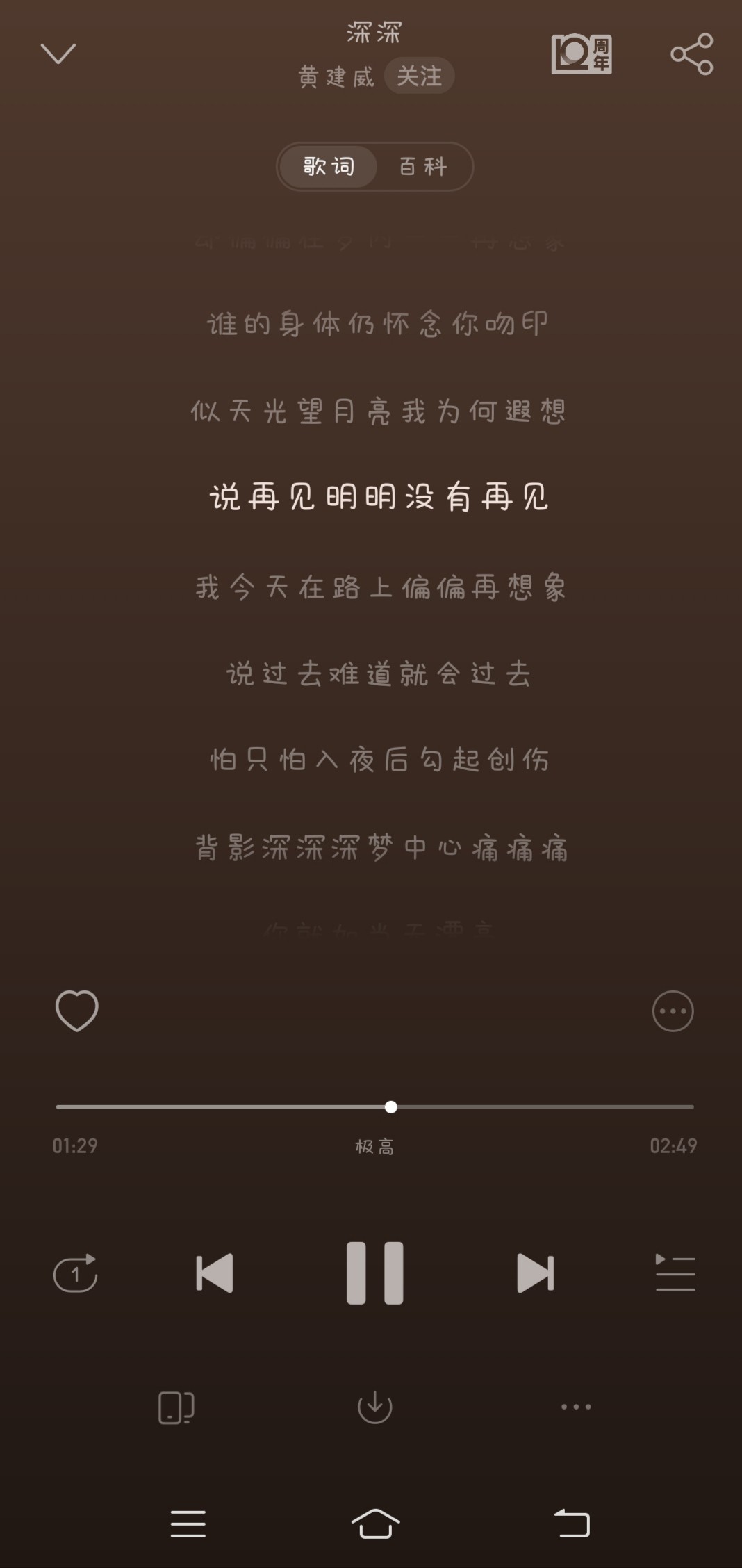
Task: Open the device casting icon
Action: (x=176, y=1407)
